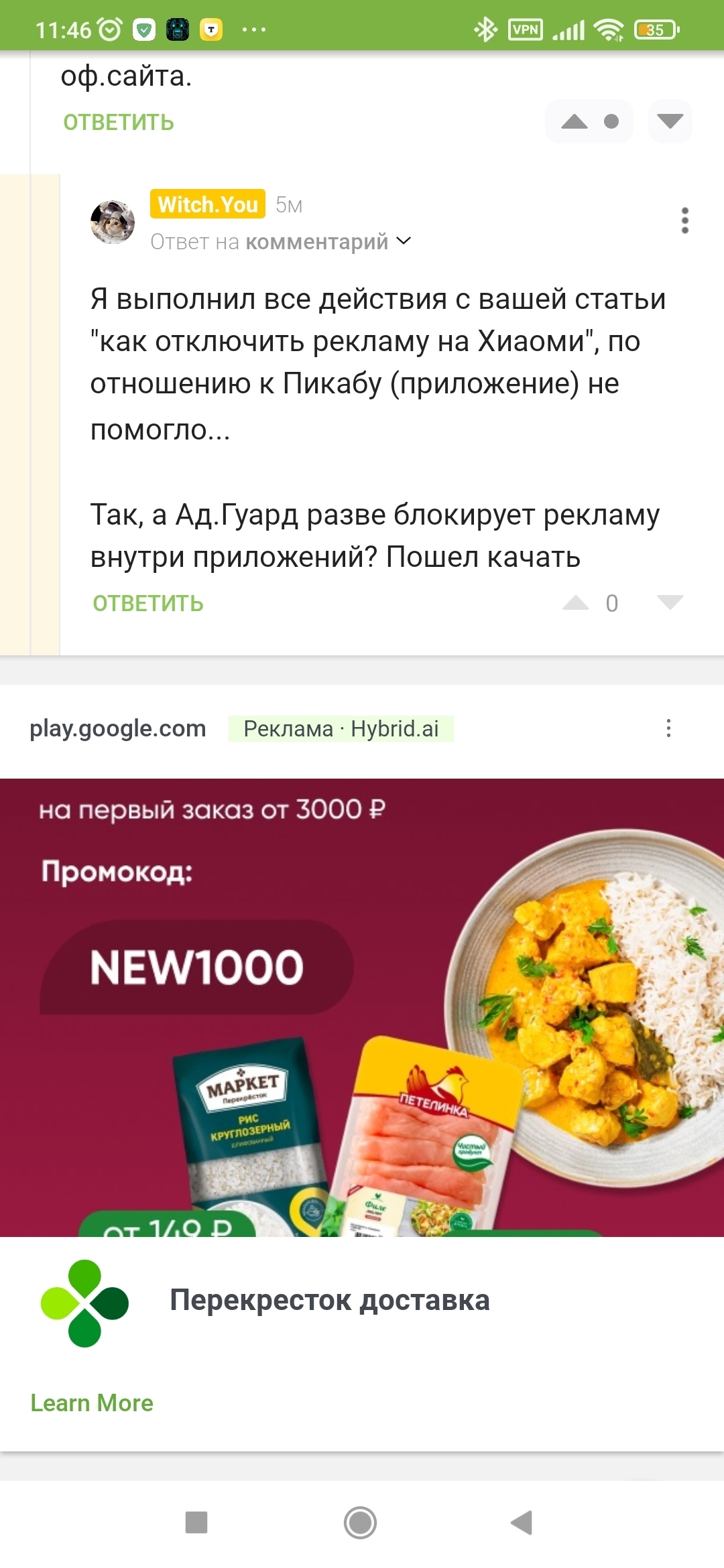724x1568 pixels.
Task: Downvote Witch.You's comment
Action: [670, 602]
